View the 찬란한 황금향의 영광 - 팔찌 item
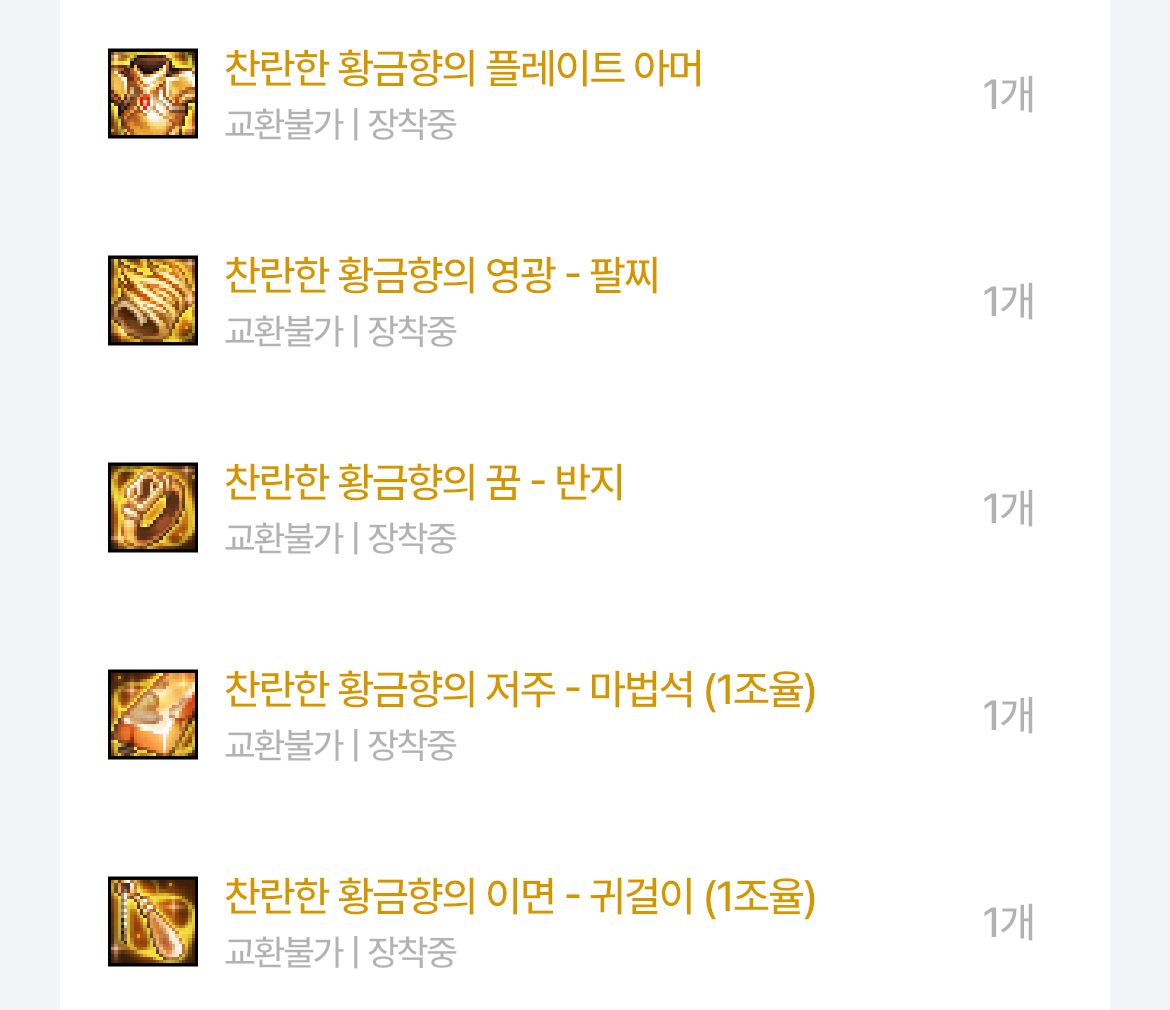 [441, 277]
